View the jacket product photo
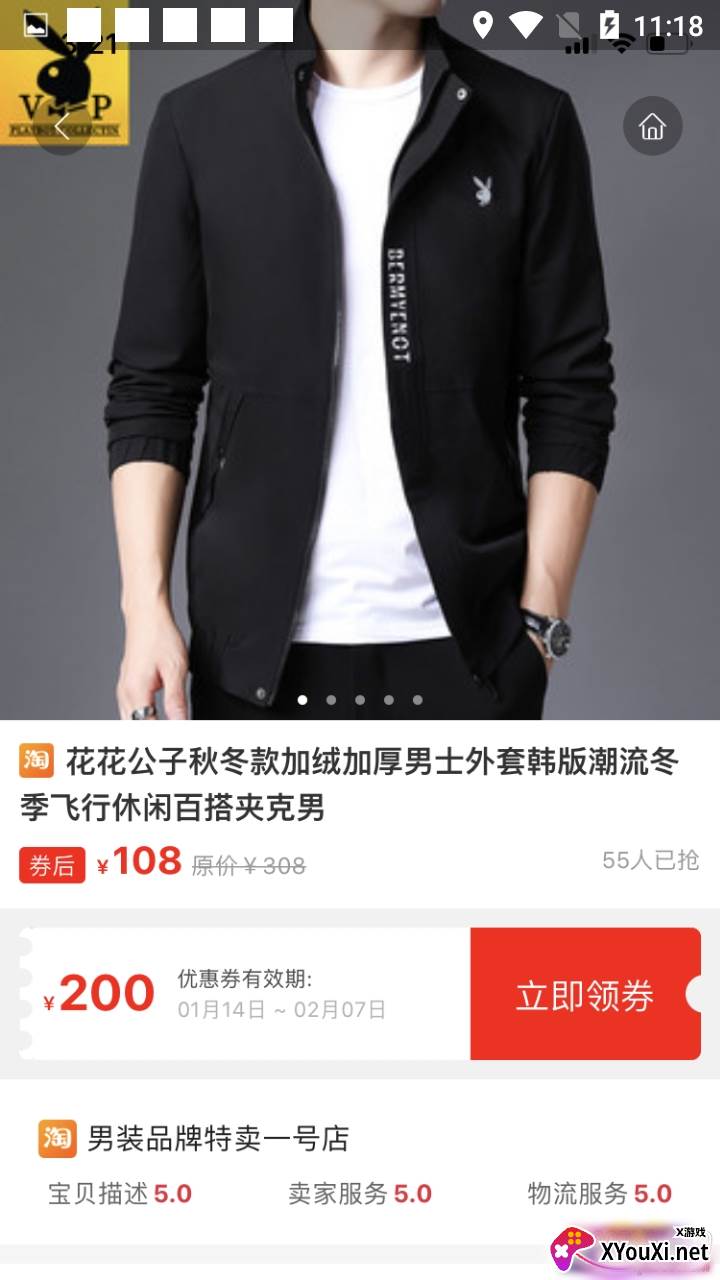This screenshot has height=1280, width=720. 360,400
